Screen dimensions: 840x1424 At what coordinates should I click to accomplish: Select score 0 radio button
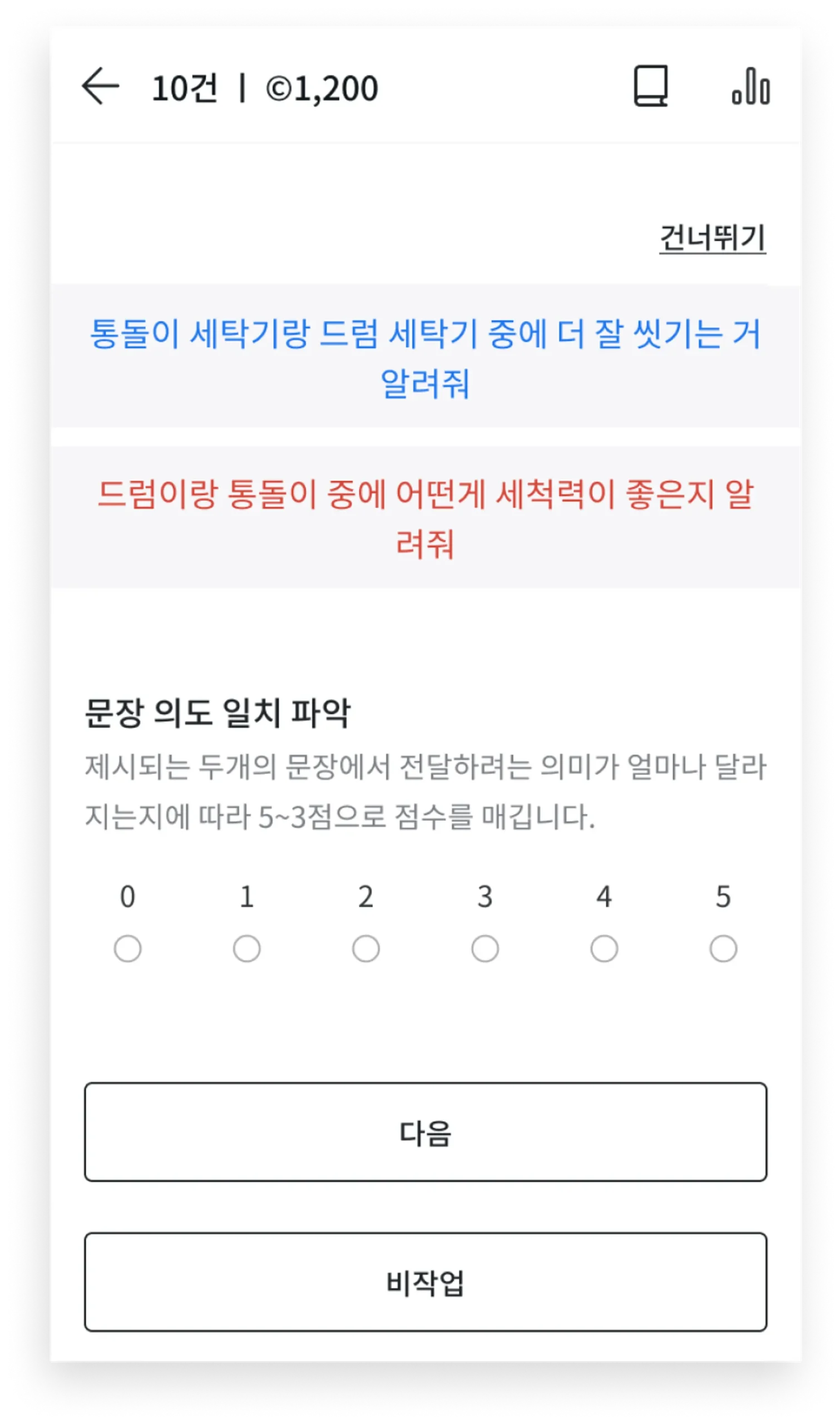(127, 948)
